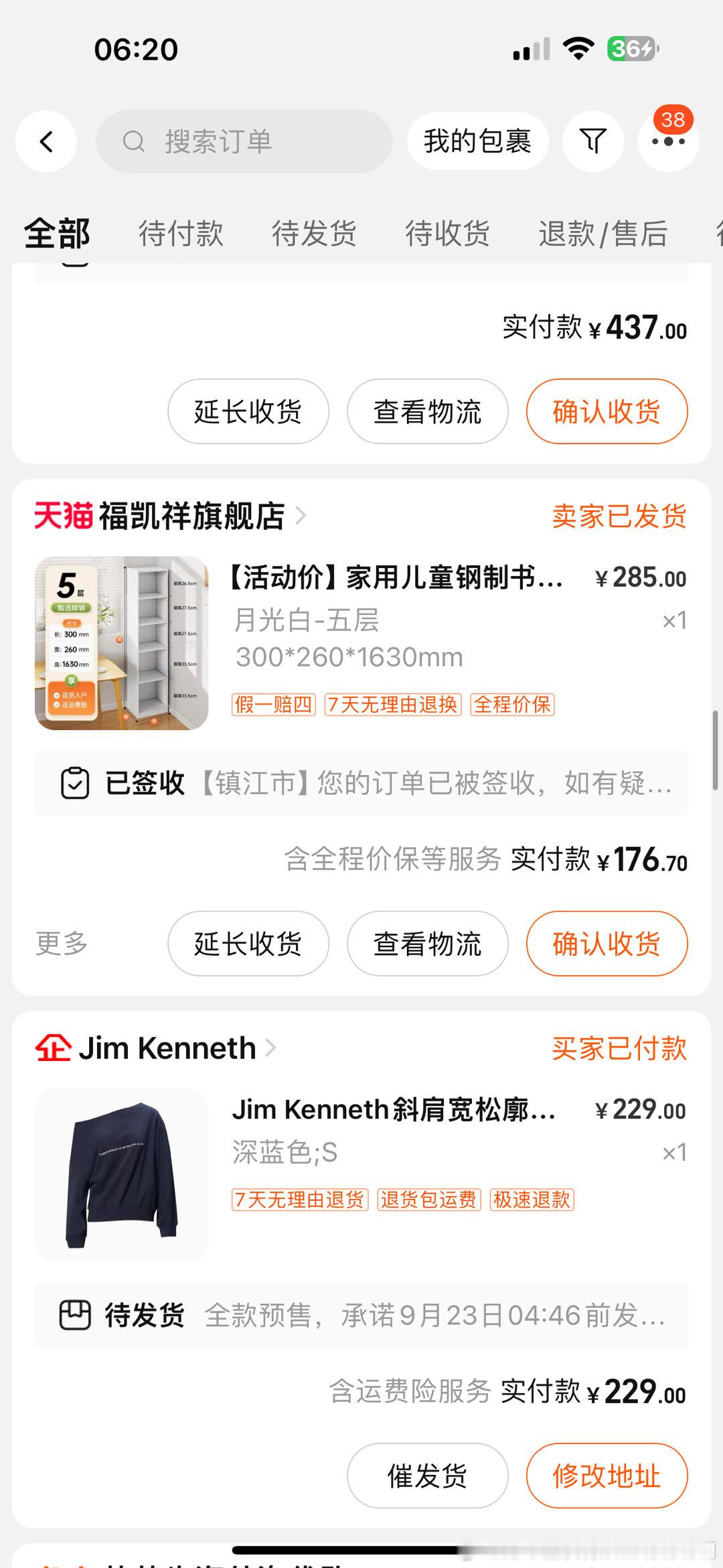Tap 修改地址 on the Jim Kenneth order
This screenshot has width=723, height=1568.
click(607, 1476)
